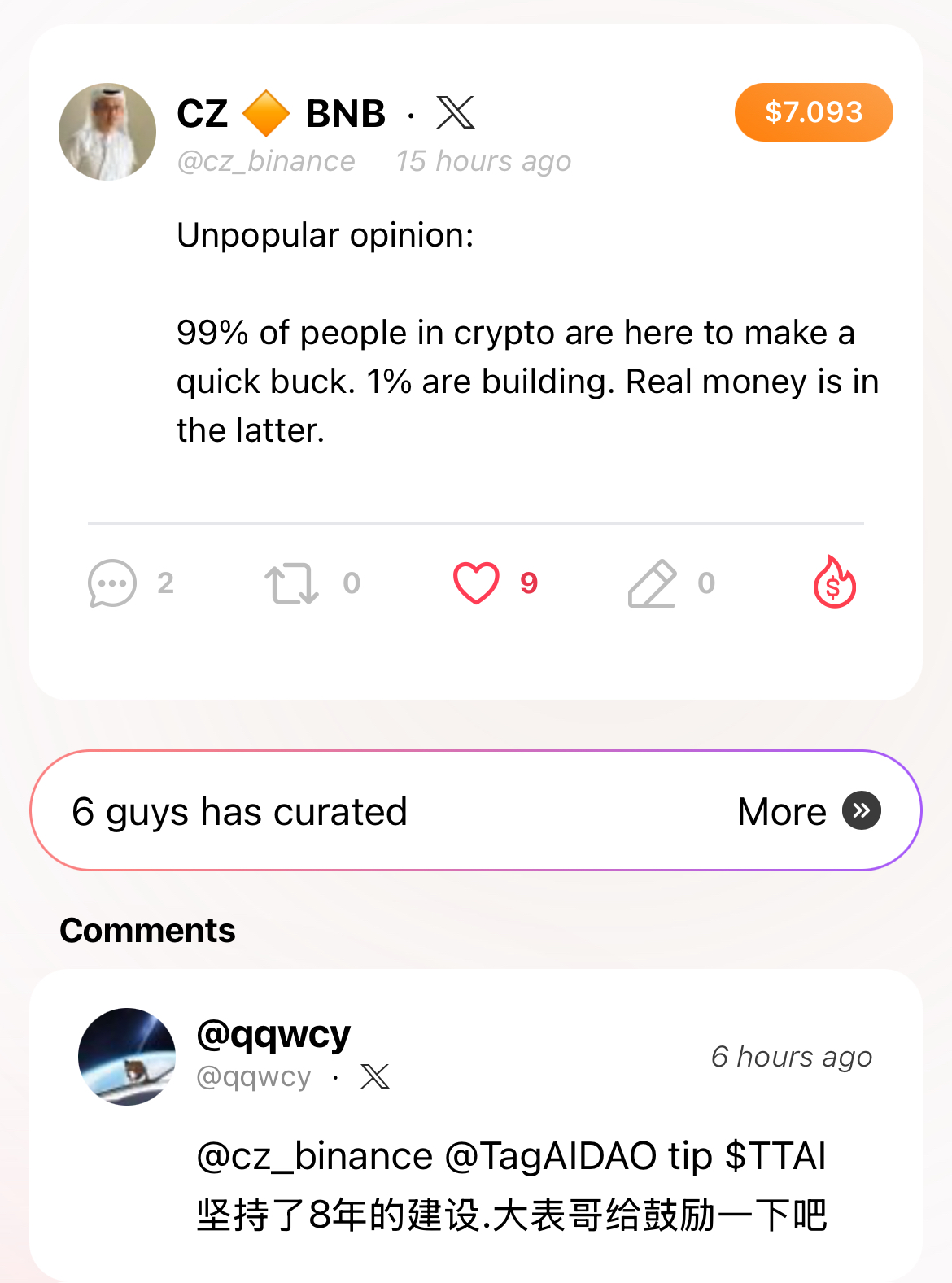View More curators of this post
952x1283 pixels.
[x=809, y=811]
